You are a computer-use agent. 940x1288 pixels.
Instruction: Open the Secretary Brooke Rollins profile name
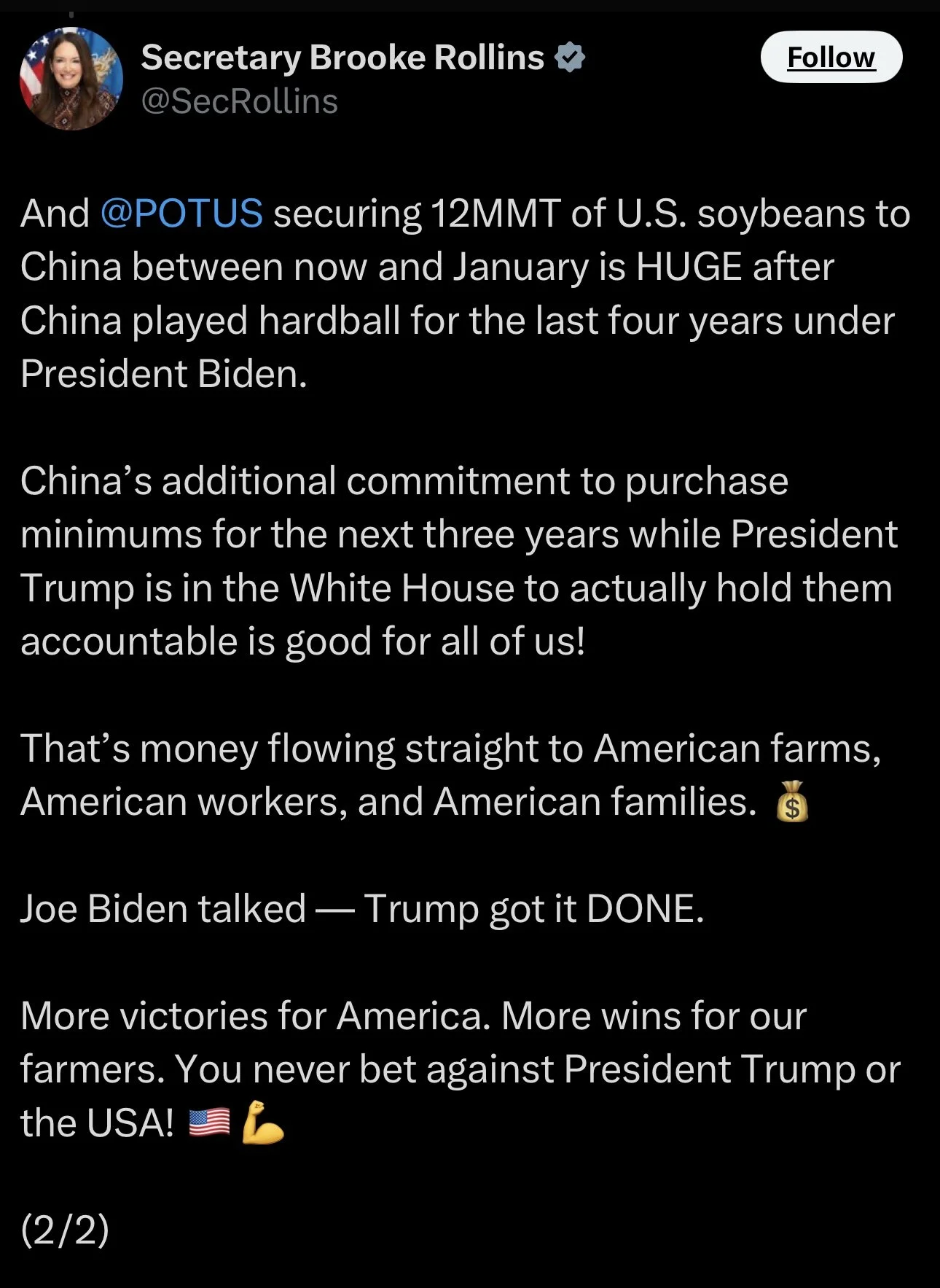tap(342, 58)
